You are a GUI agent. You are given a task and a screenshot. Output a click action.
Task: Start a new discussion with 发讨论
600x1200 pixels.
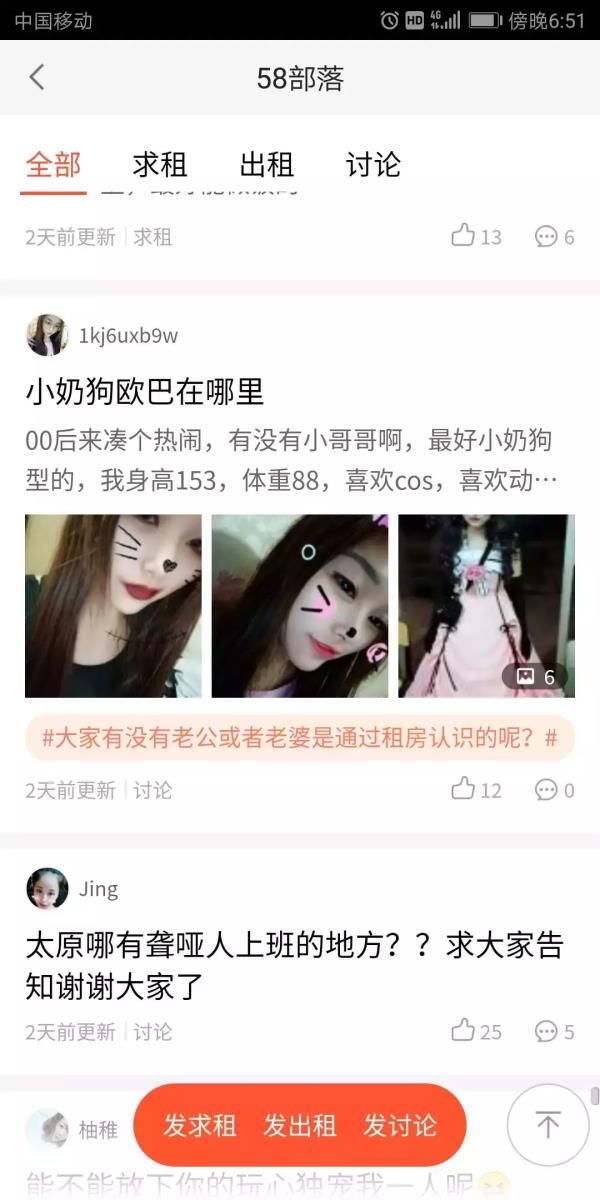pyautogui.click(x=400, y=1125)
